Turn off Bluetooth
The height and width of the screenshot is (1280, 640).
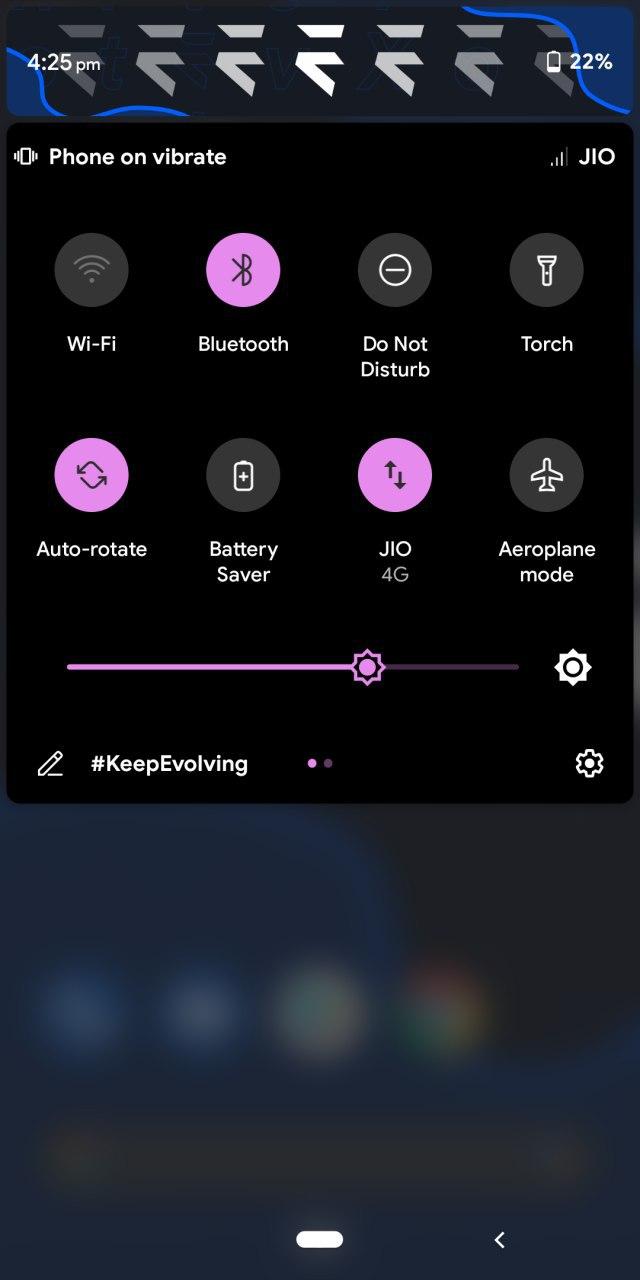[x=243, y=270]
